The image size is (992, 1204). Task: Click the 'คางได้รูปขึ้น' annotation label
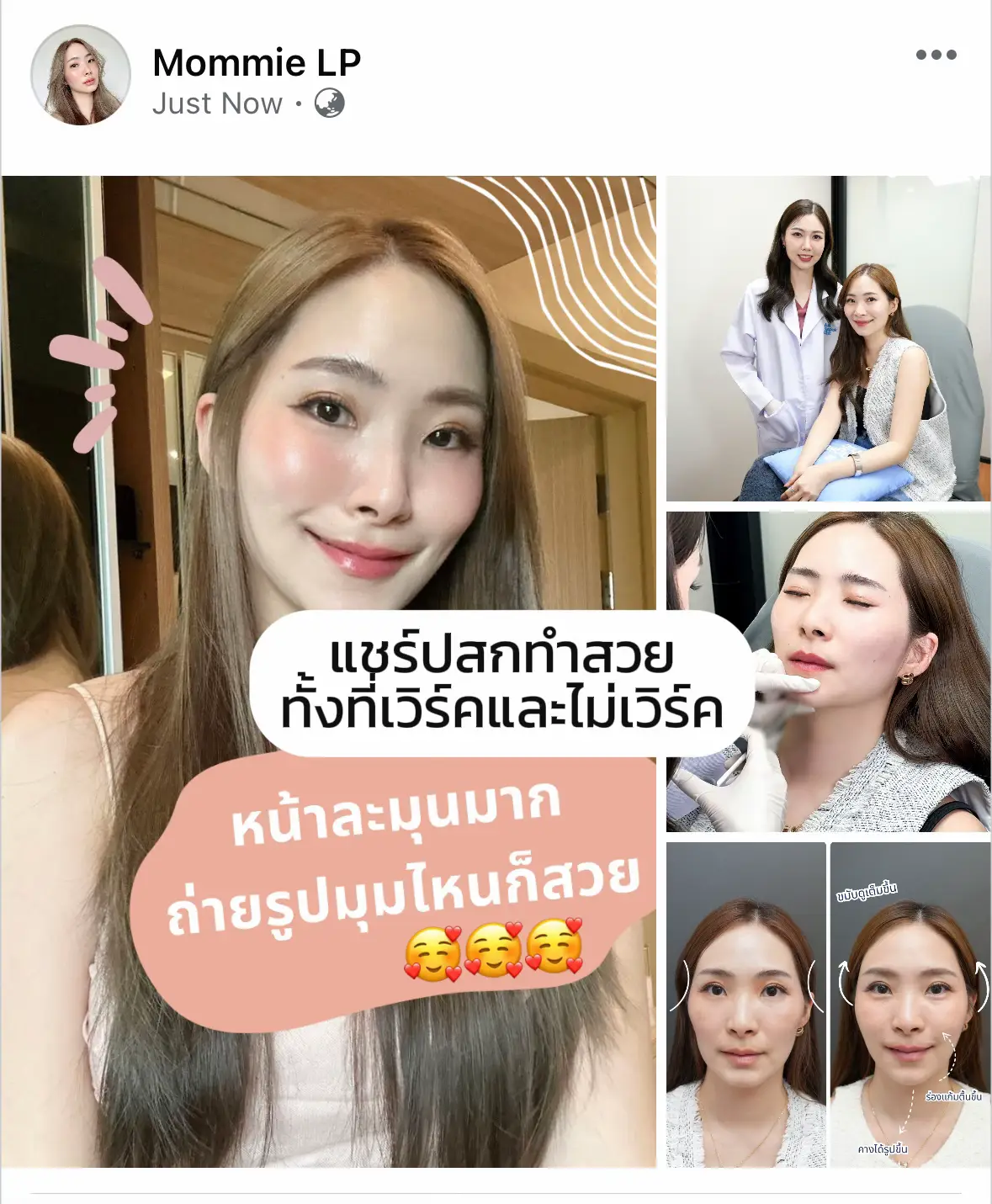[883, 1148]
